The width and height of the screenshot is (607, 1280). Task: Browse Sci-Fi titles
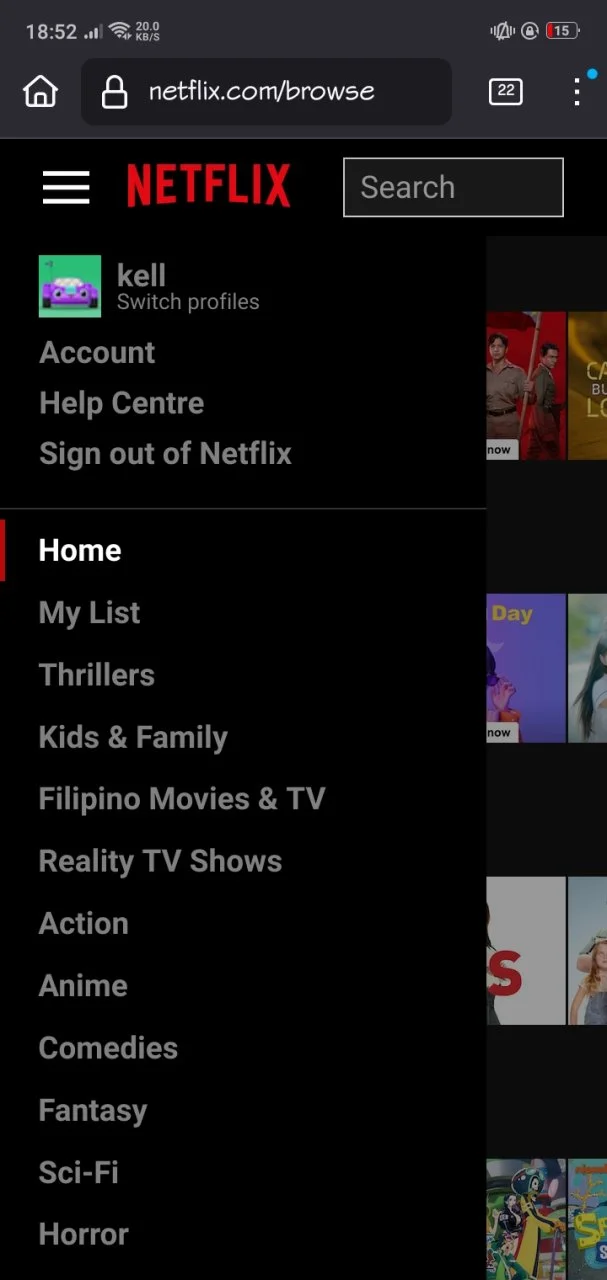(x=78, y=1172)
